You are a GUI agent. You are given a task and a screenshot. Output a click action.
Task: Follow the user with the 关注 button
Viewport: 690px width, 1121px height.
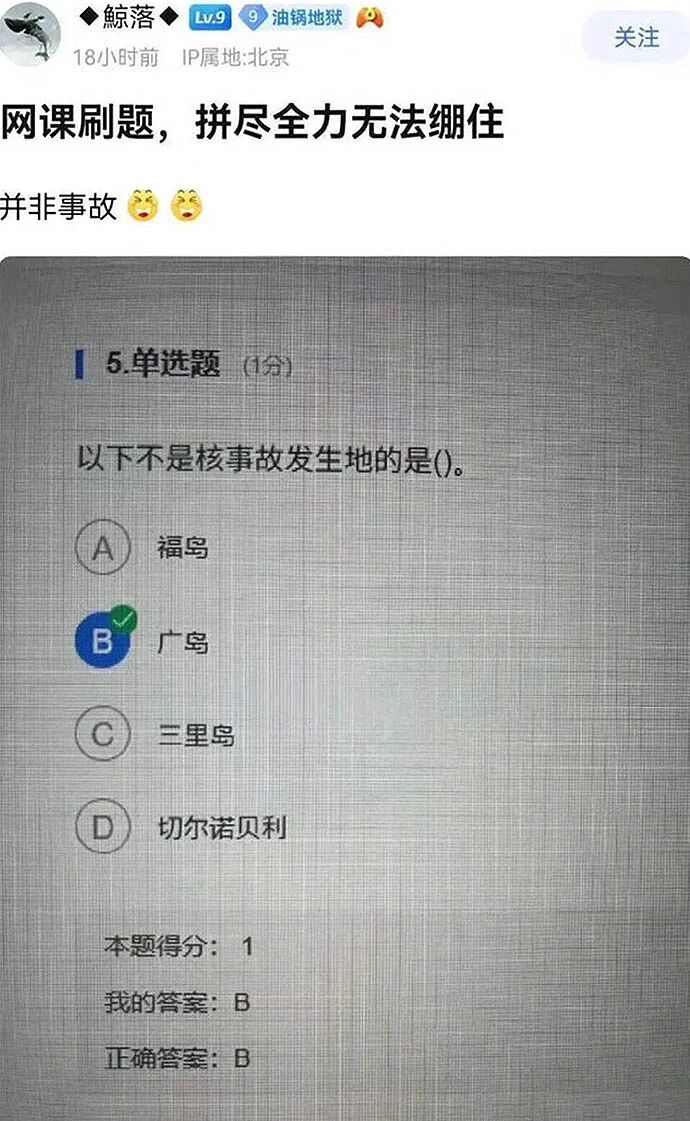(x=636, y=37)
